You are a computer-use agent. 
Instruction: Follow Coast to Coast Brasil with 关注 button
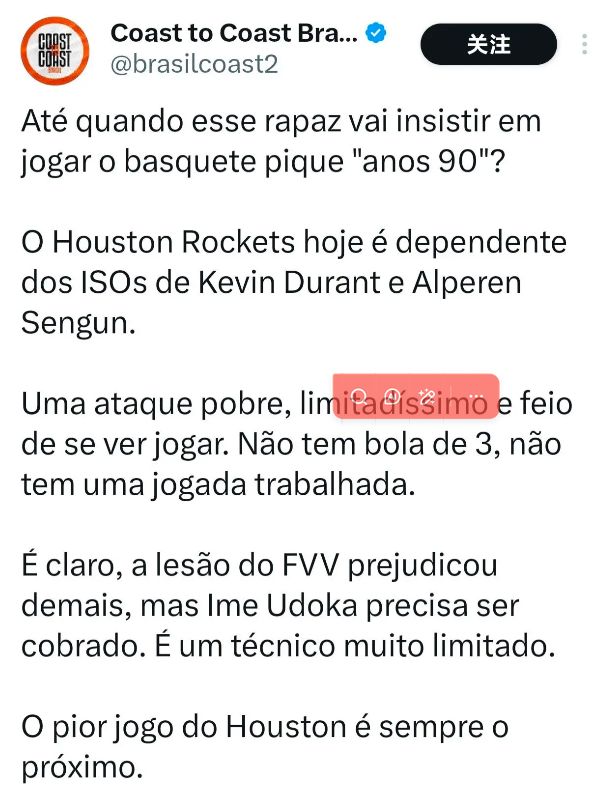489,44
